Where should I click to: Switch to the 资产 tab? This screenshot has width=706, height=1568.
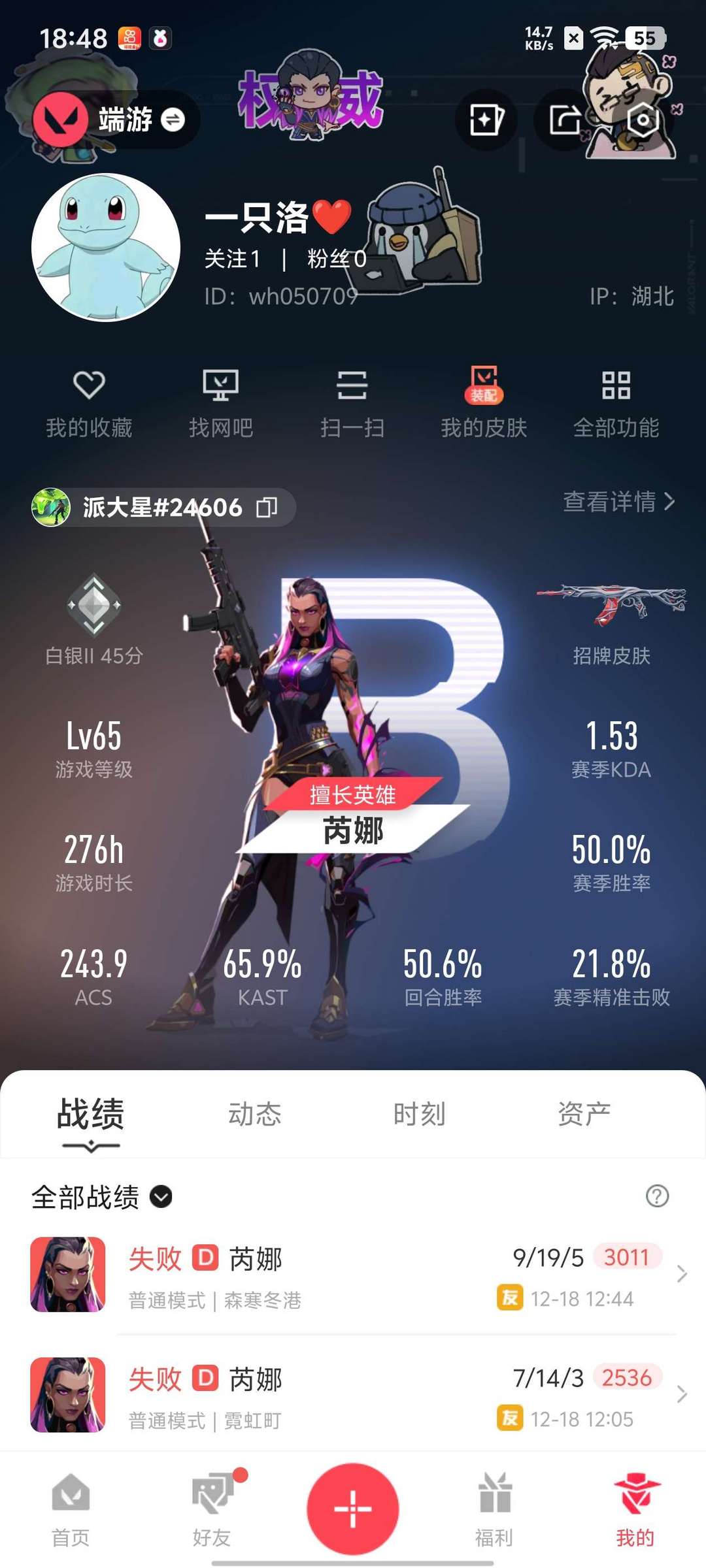pyautogui.click(x=584, y=1114)
